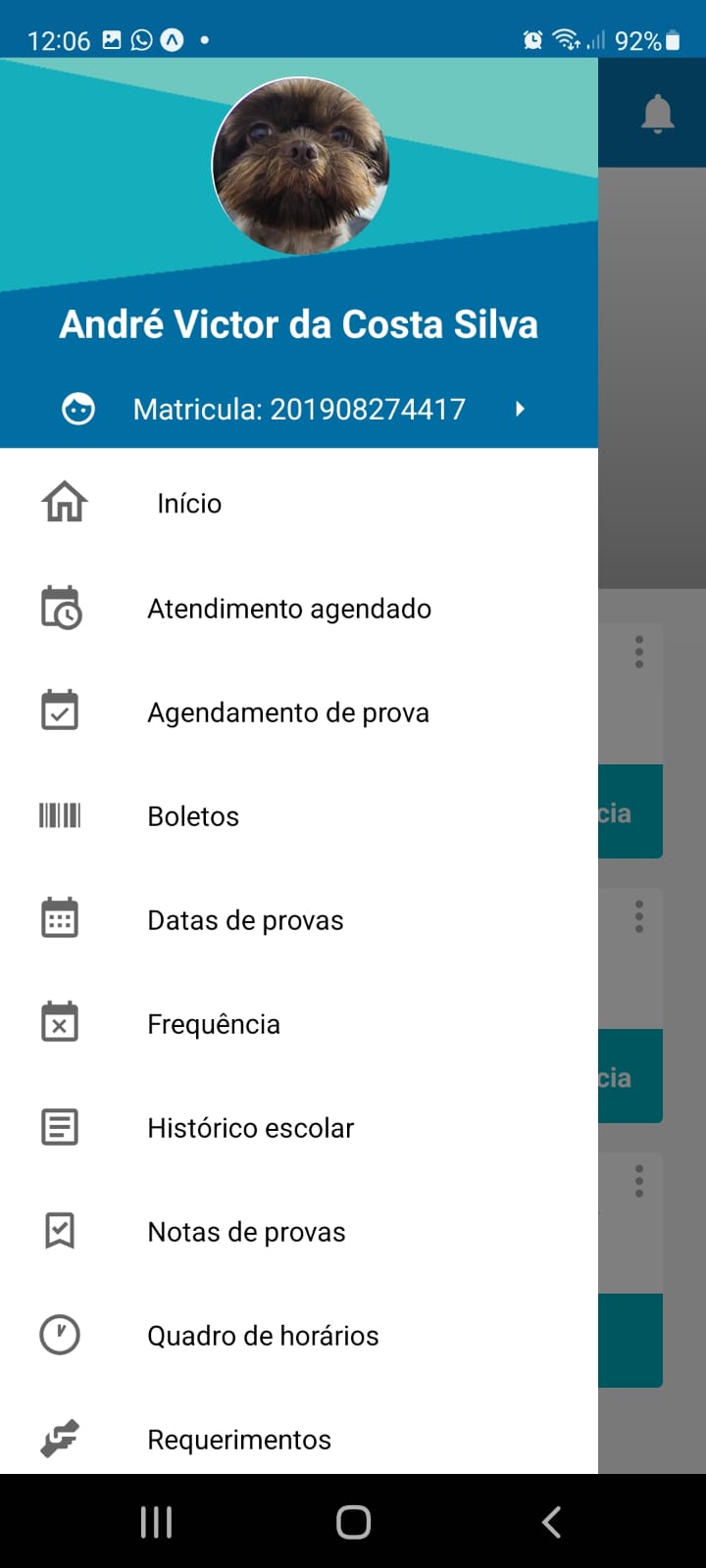Select the Quadro de horários clock icon

click(x=59, y=1334)
